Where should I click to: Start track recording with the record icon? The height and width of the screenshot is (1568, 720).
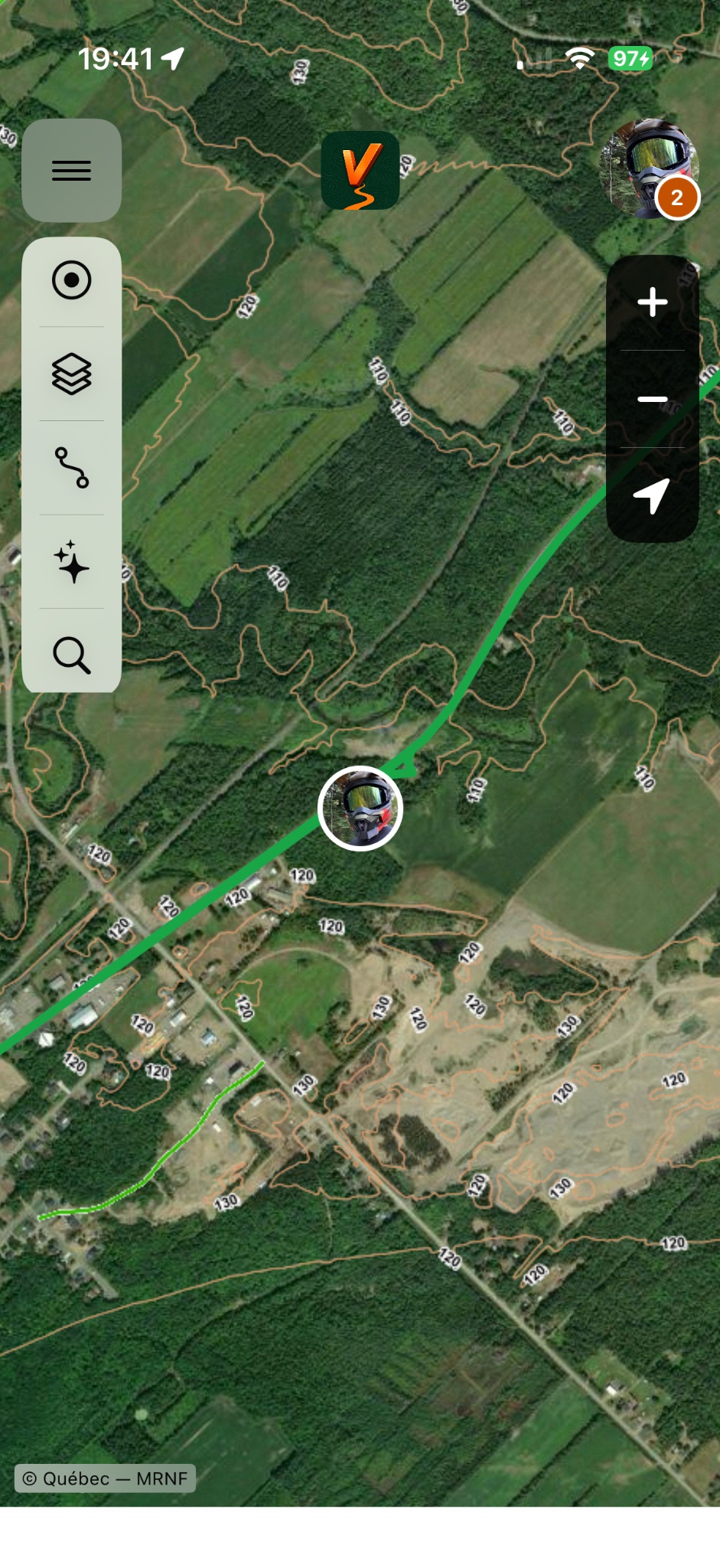[x=71, y=280]
